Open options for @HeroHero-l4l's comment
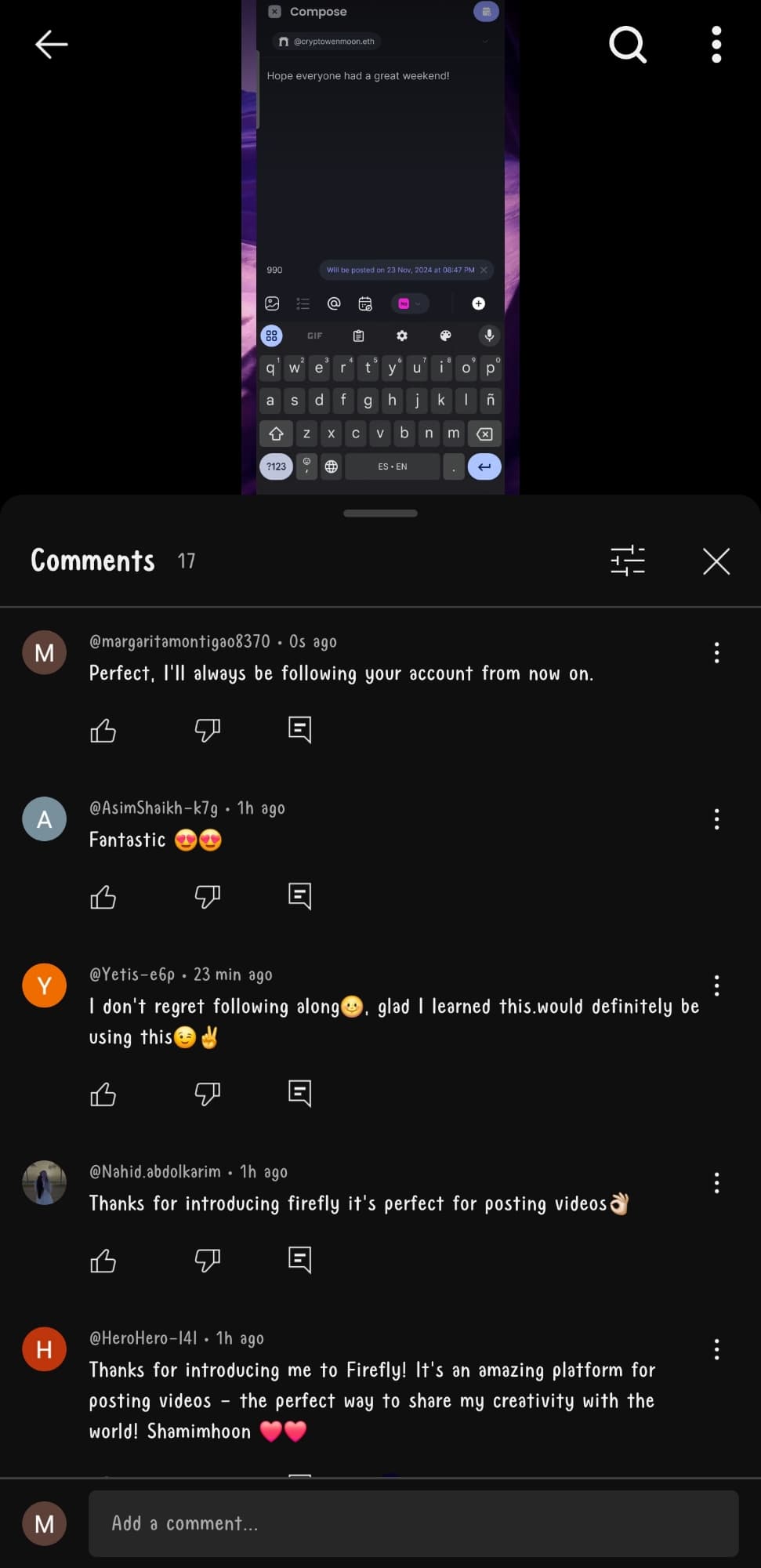Image resolution: width=761 pixels, height=1568 pixels. (x=716, y=1349)
